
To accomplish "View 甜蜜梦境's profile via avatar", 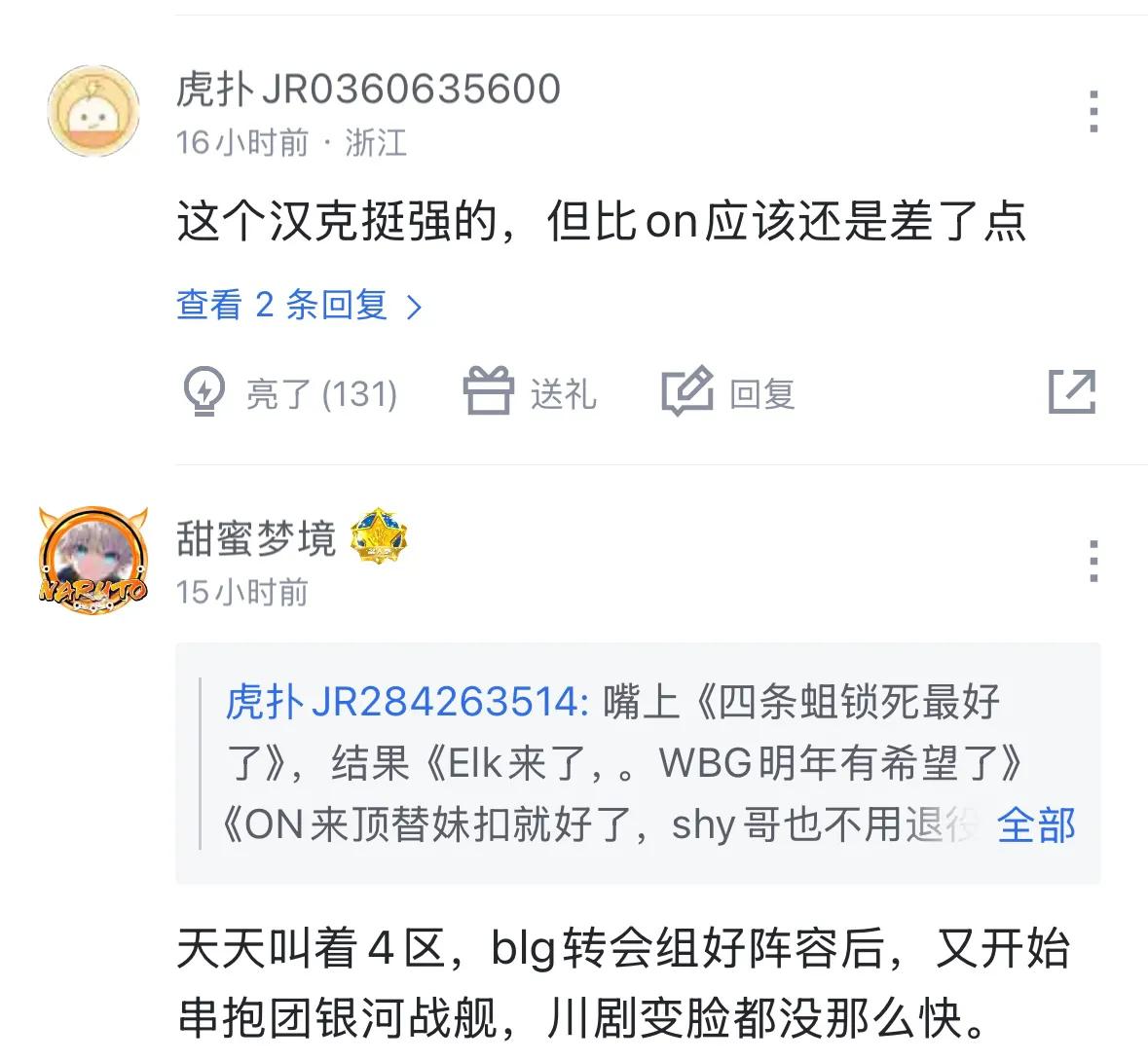I will pyautogui.click(x=93, y=561).
